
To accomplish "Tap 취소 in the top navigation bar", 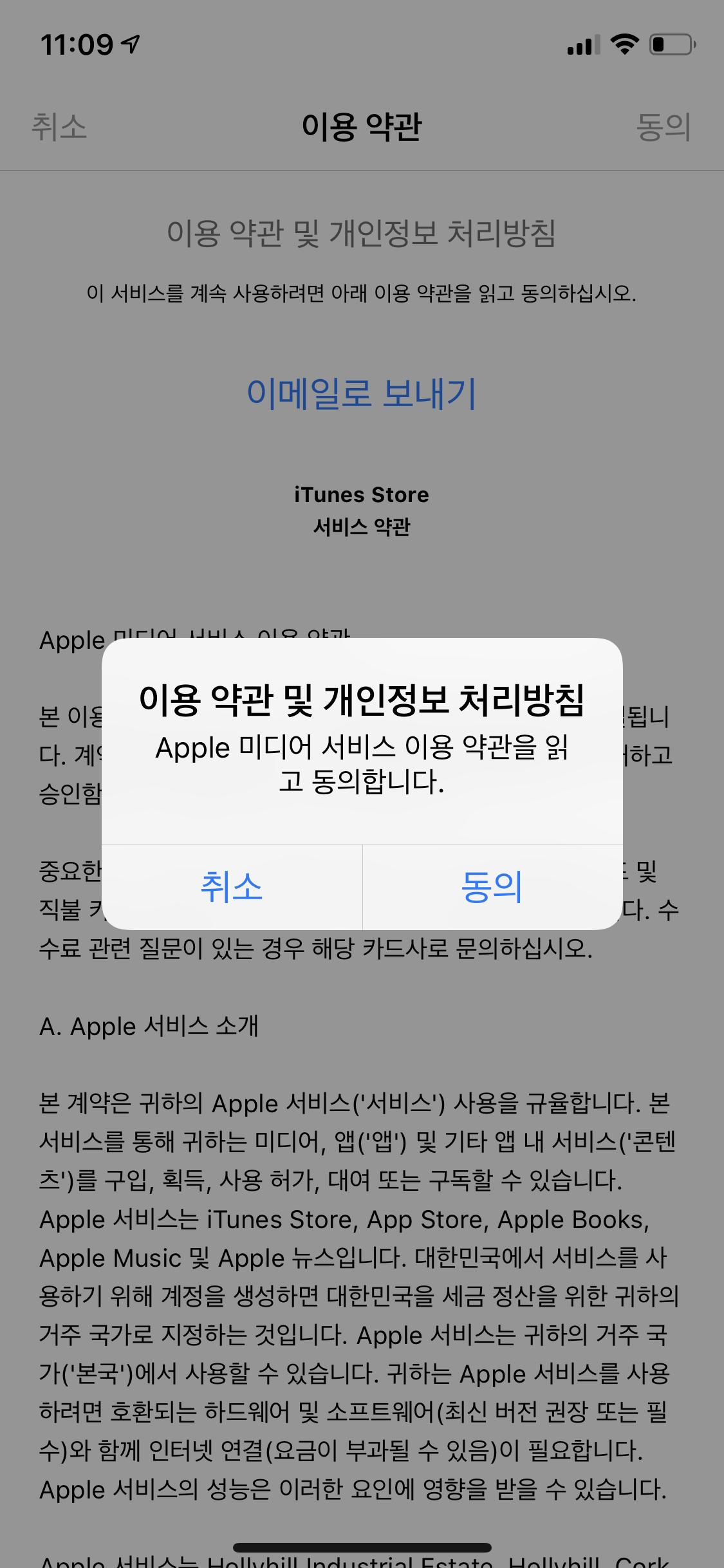I will tap(59, 127).
